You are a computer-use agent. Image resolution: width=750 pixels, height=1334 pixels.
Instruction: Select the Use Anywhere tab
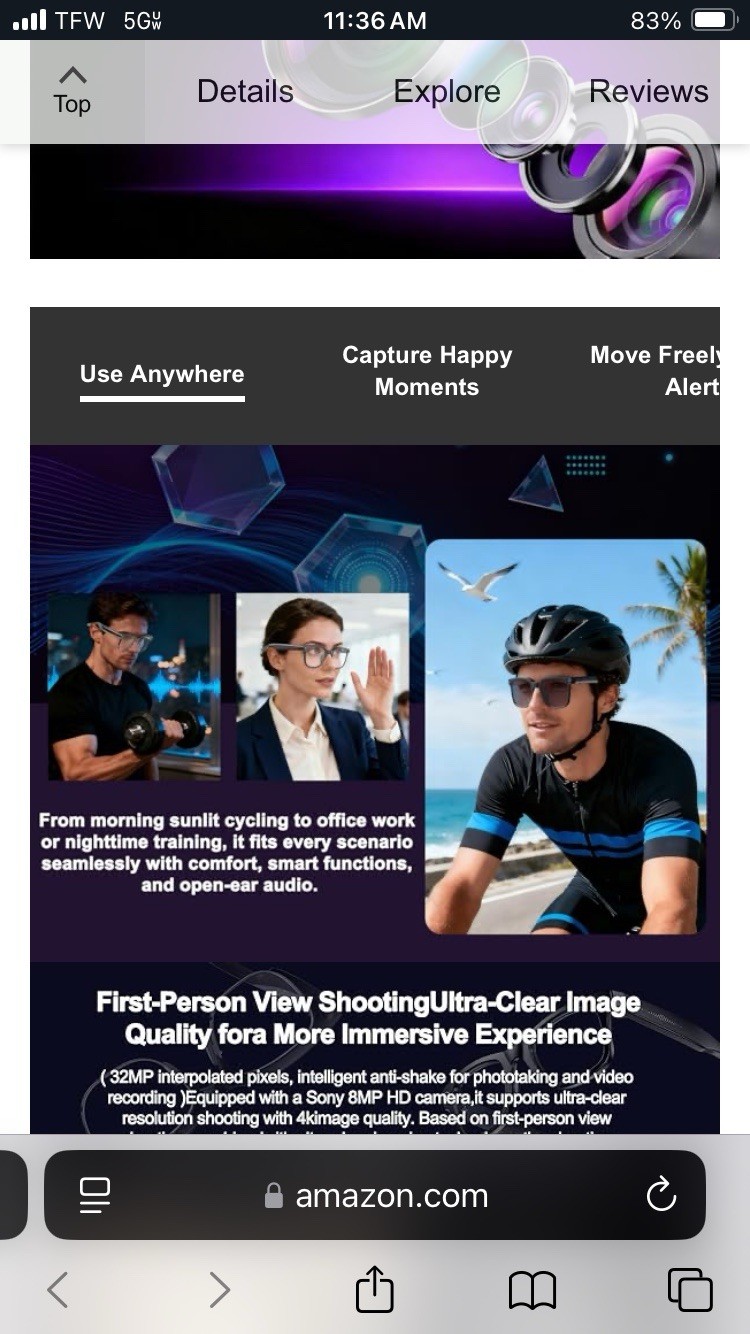(x=162, y=374)
